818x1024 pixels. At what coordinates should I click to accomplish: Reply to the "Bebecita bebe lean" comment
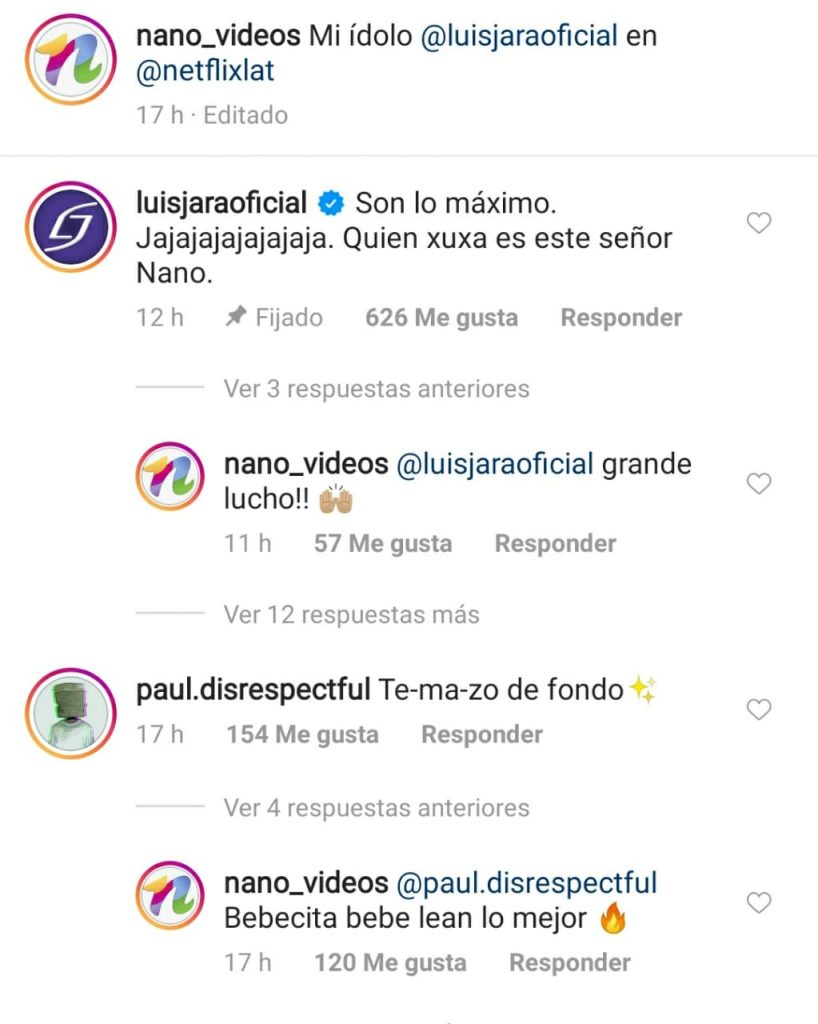pyautogui.click(x=570, y=963)
